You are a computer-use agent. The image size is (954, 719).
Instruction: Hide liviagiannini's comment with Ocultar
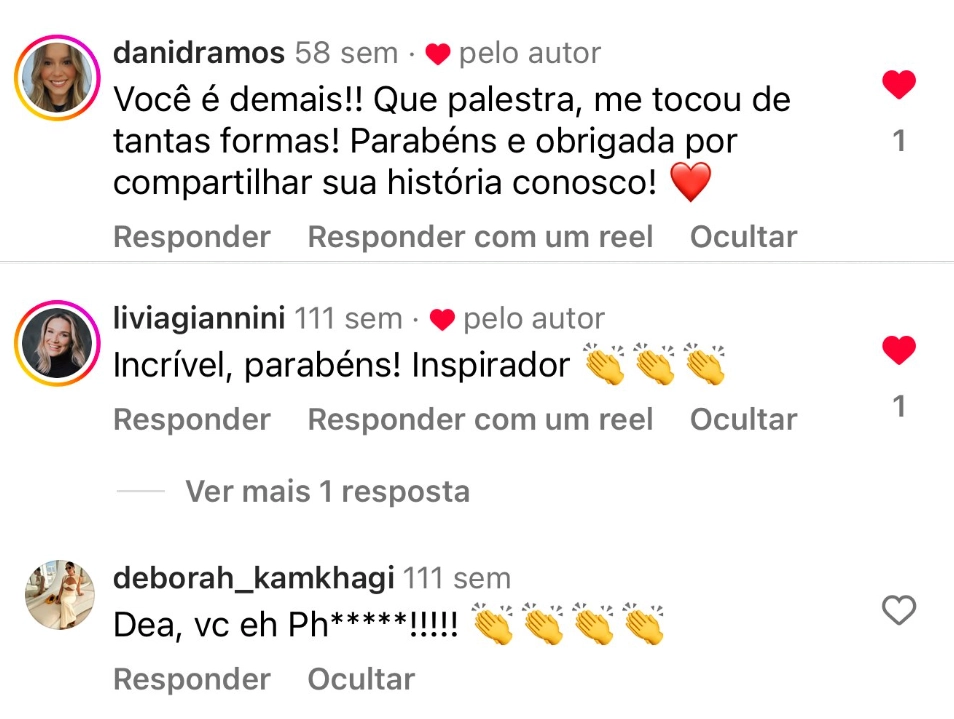coord(743,419)
